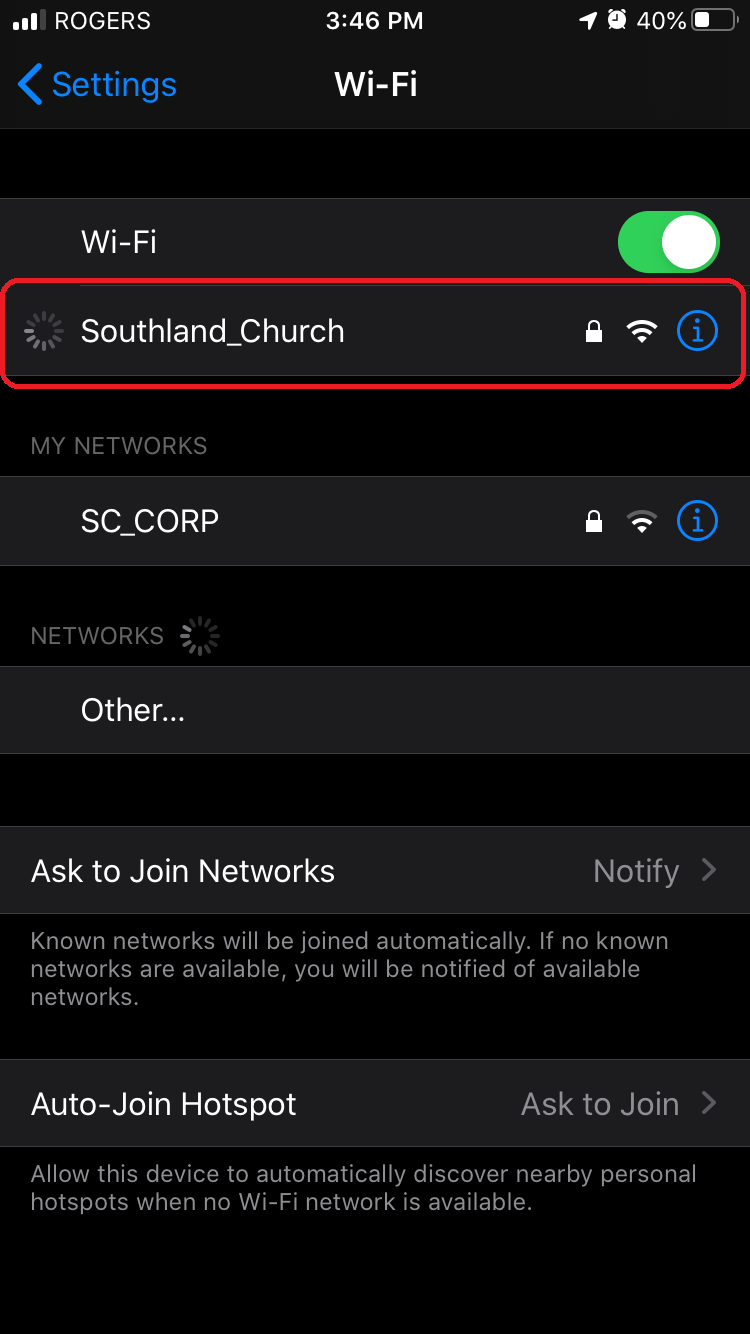Open info for Southland_Church network

(x=697, y=330)
